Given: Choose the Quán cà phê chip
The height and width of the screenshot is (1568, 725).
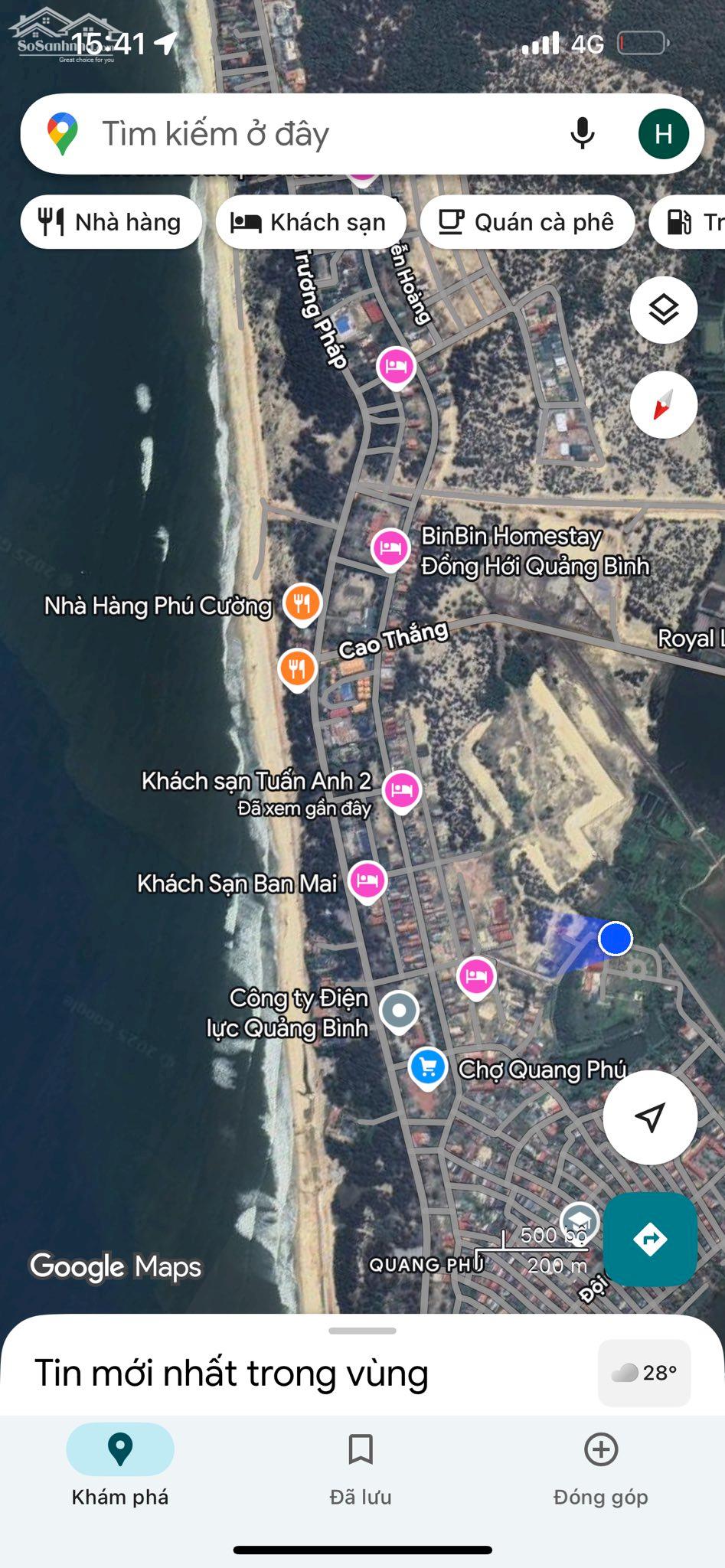Looking at the screenshot, I should [x=527, y=222].
